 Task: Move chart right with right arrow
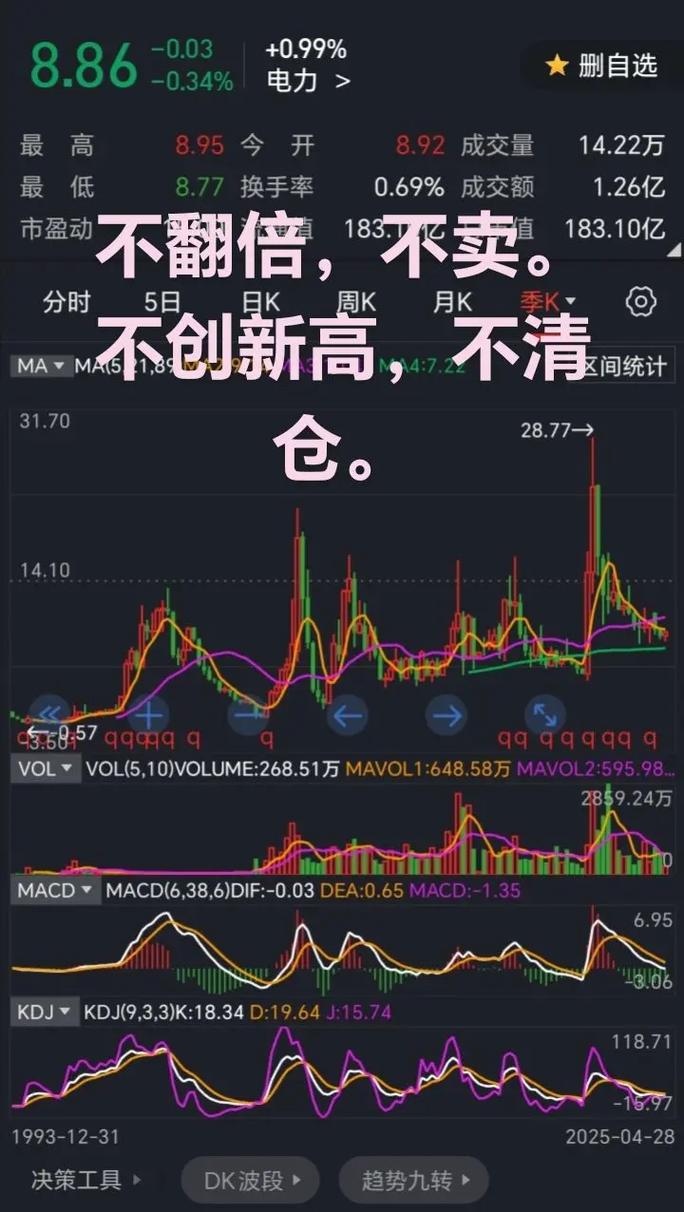446,714
